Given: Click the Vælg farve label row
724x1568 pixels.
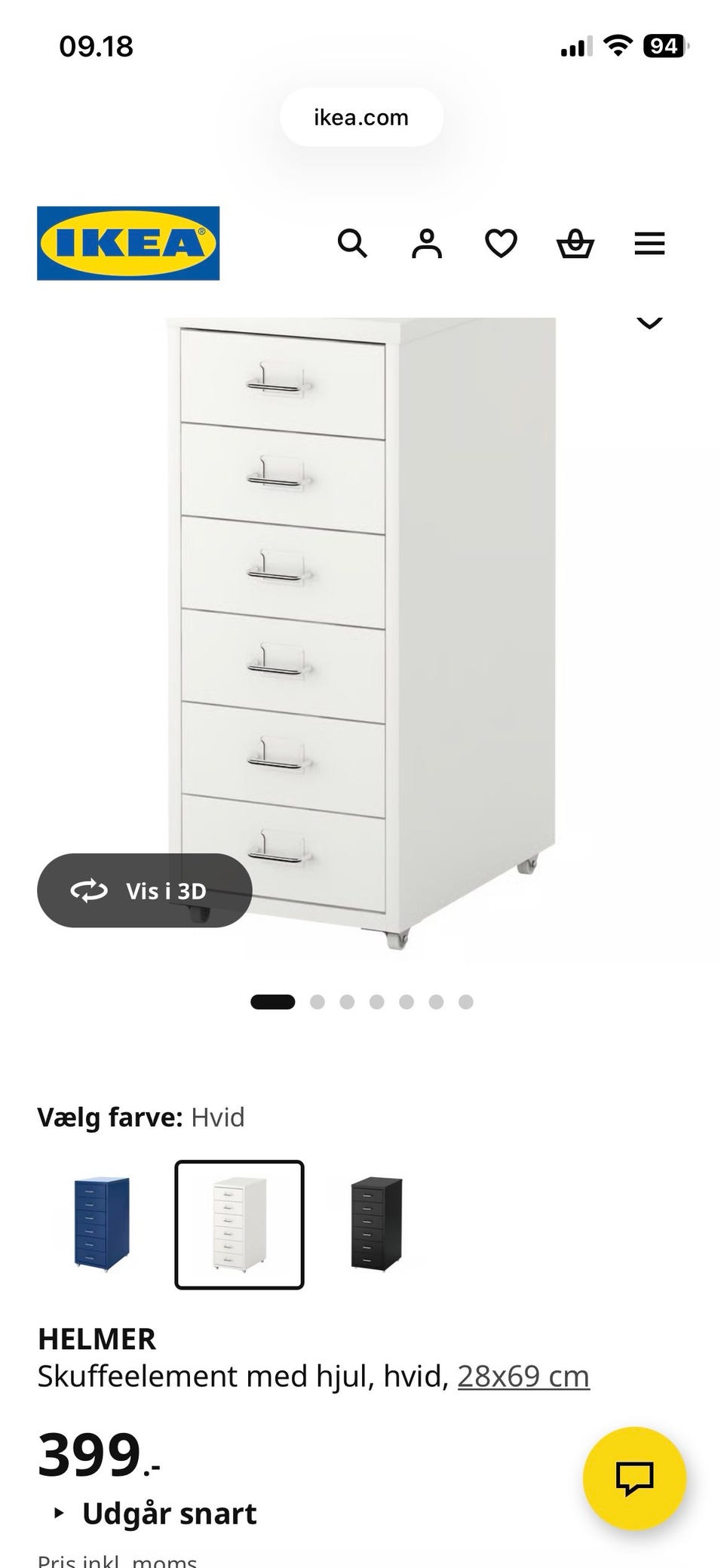Looking at the screenshot, I should 140,1117.
